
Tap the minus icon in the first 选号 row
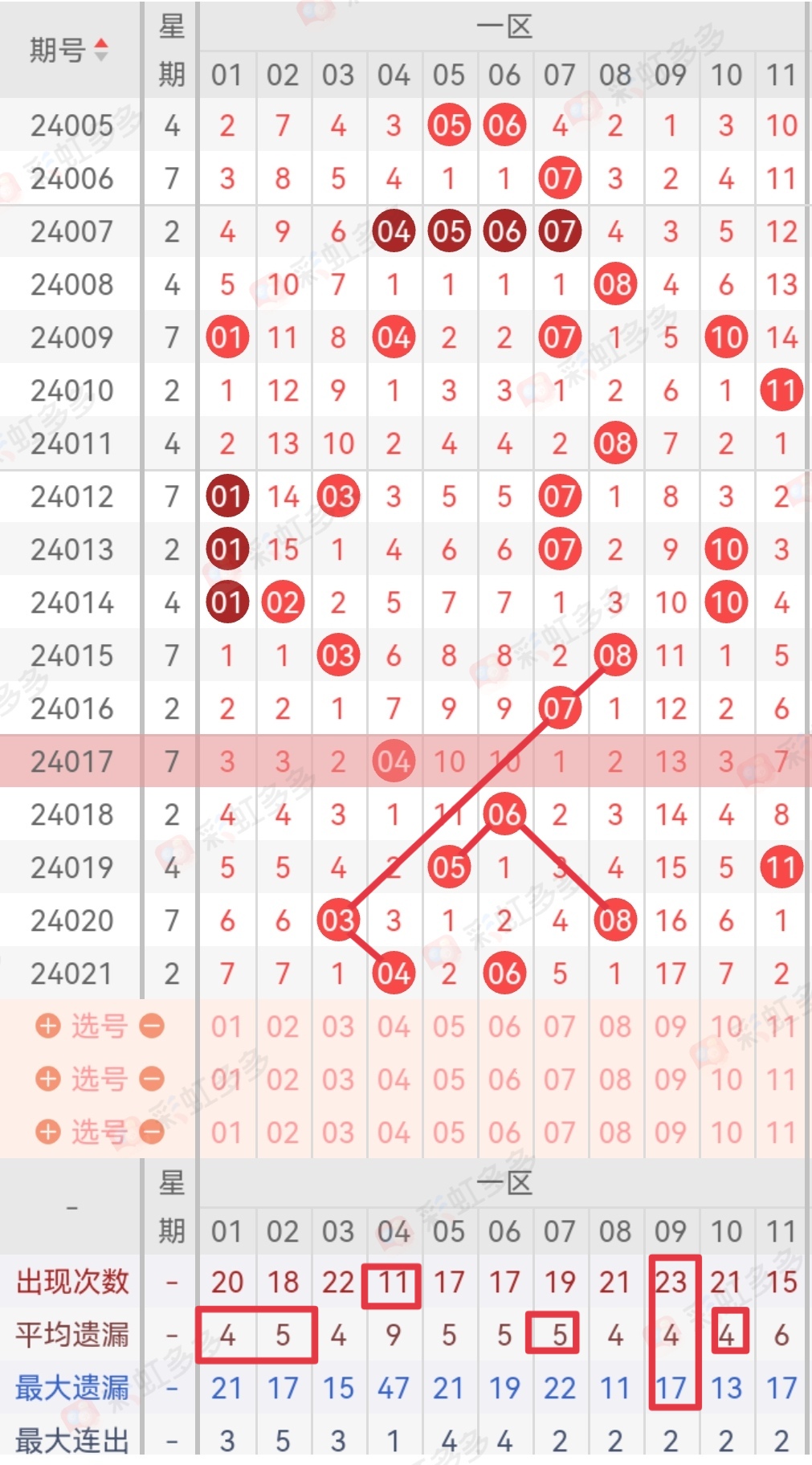click(x=152, y=1026)
